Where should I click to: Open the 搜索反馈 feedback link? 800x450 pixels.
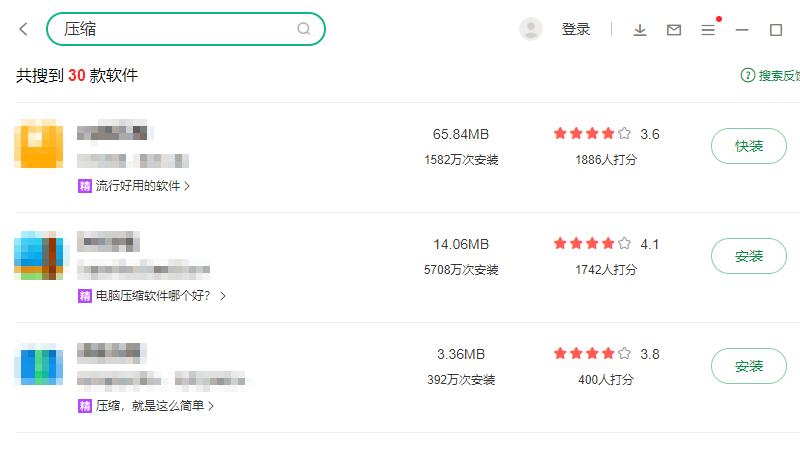[771, 76]
